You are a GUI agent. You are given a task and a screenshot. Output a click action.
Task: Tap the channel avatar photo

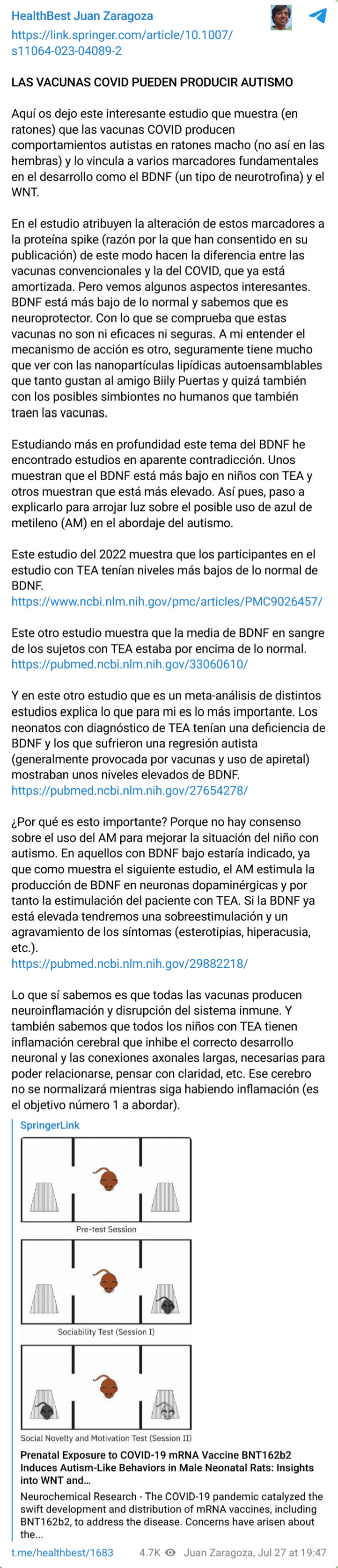click(x=281, y=17)
